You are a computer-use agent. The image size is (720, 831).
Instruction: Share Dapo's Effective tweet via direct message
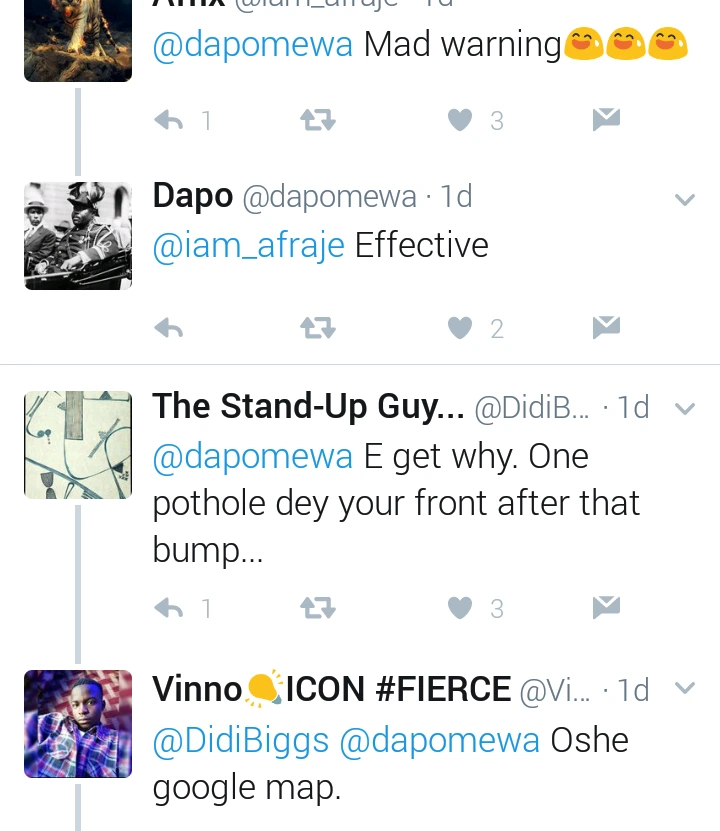pyautogui.click(x=606, y=328)
